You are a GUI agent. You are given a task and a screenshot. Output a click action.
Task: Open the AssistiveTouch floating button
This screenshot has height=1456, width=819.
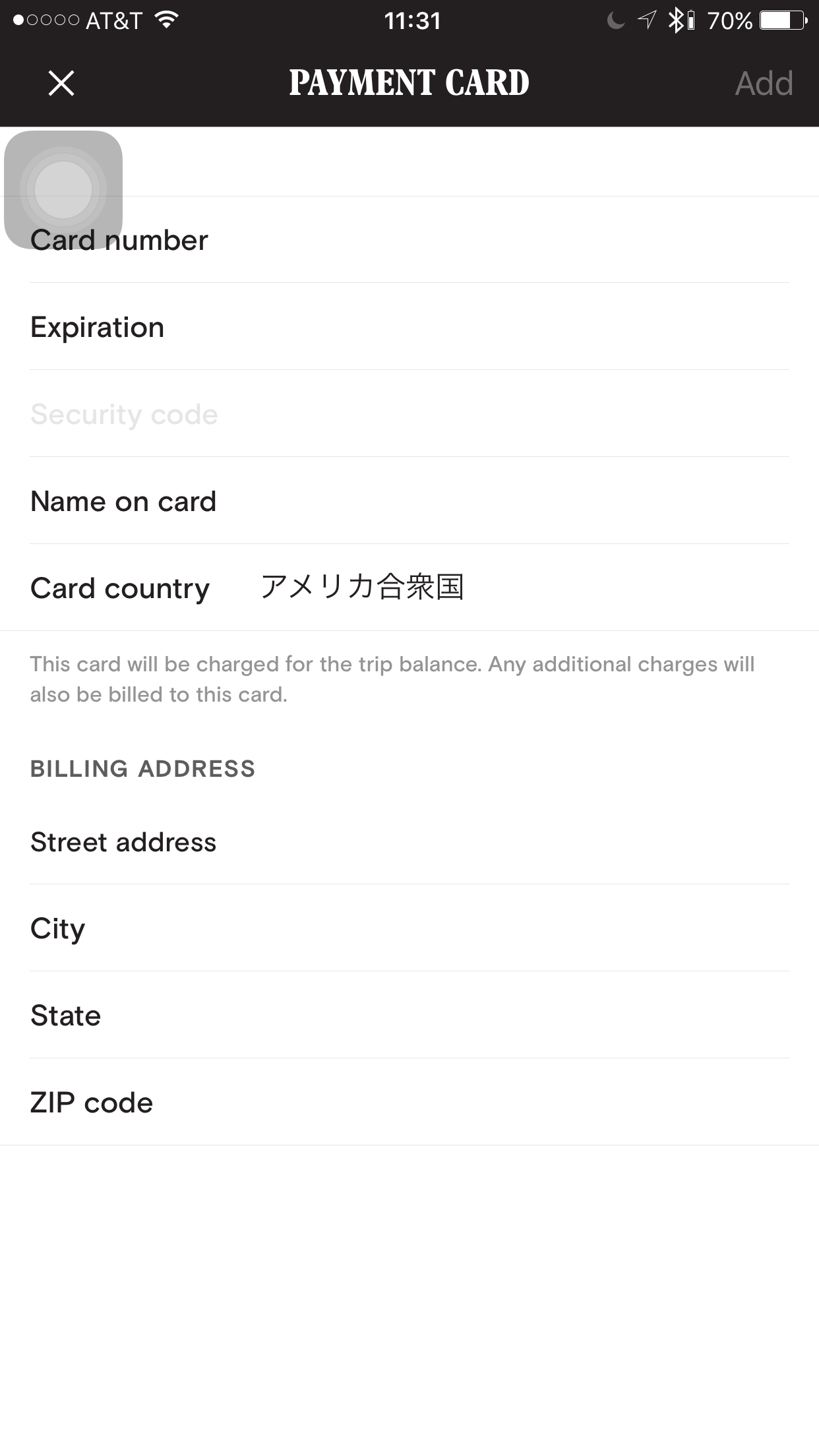(x=63, y=190)
